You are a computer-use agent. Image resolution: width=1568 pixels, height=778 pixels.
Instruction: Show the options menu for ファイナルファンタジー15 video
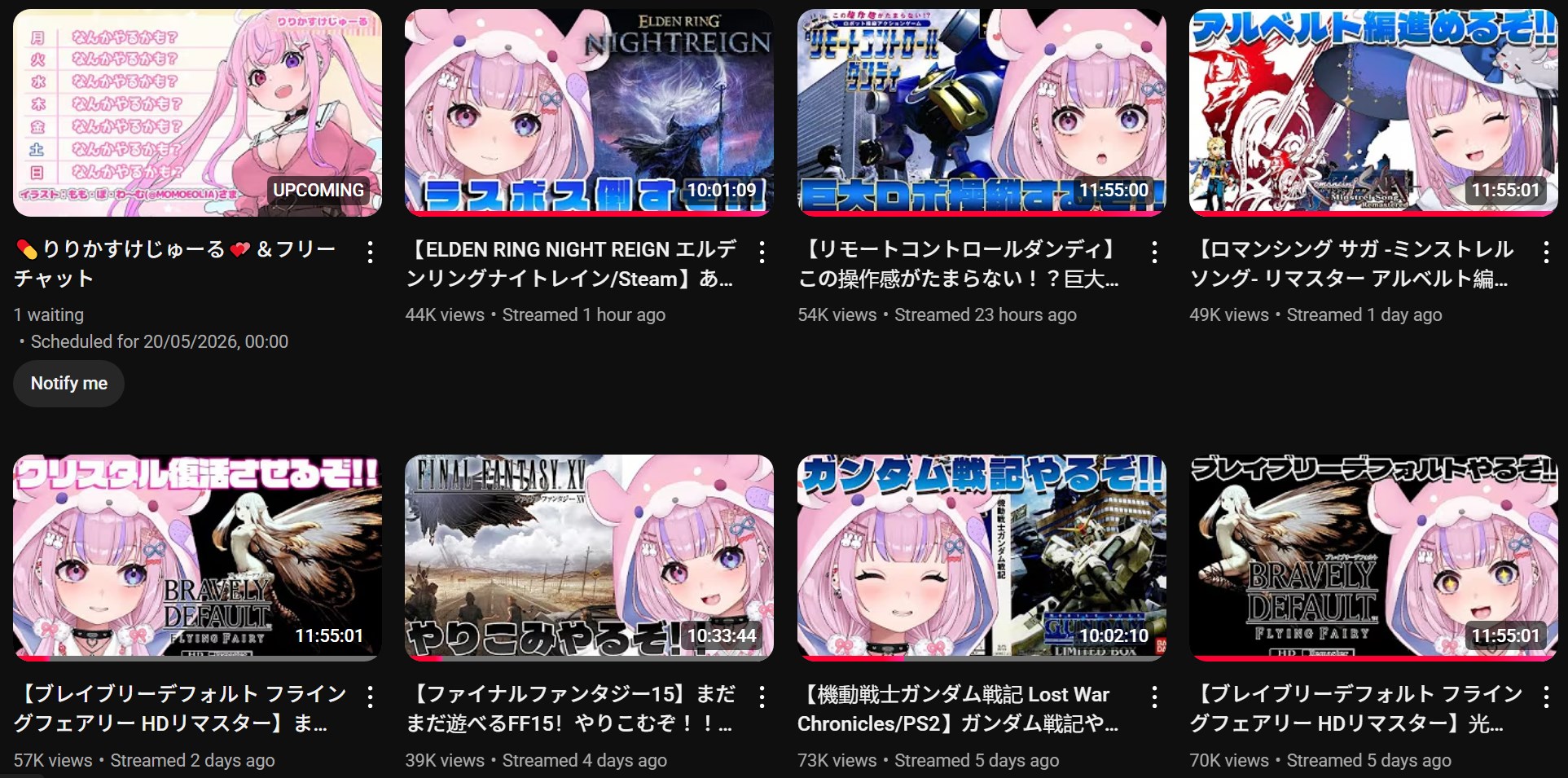(762, 697)
